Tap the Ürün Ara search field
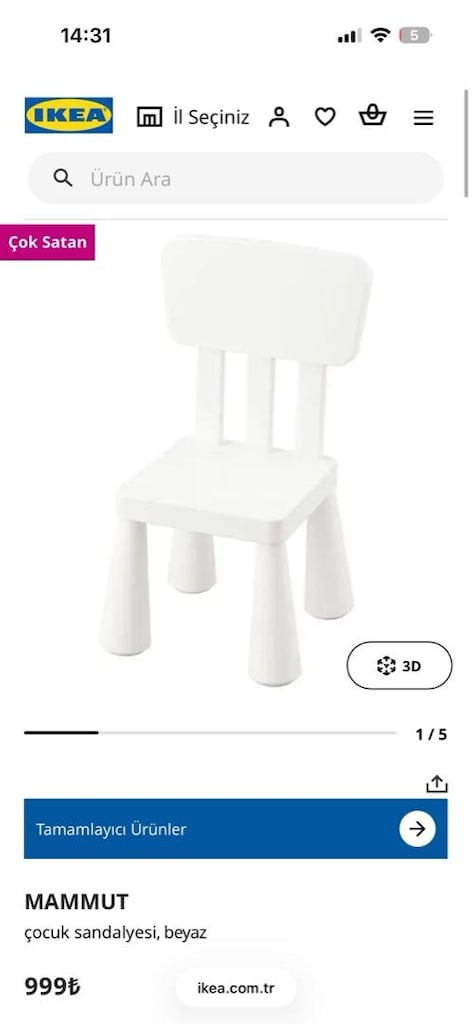Viewport: 473px width, 1024px height. coord(235,178)
